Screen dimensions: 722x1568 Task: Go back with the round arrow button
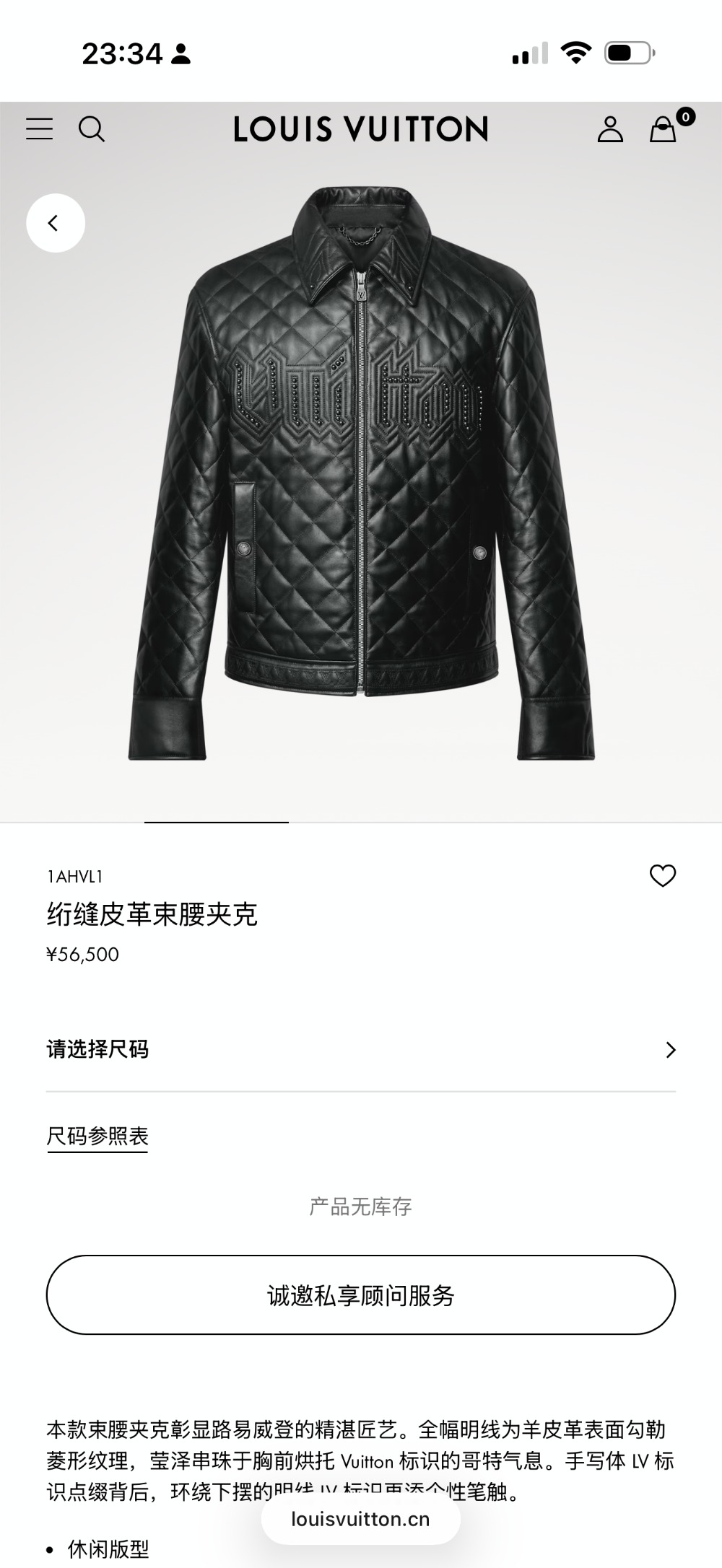(56, 223)
